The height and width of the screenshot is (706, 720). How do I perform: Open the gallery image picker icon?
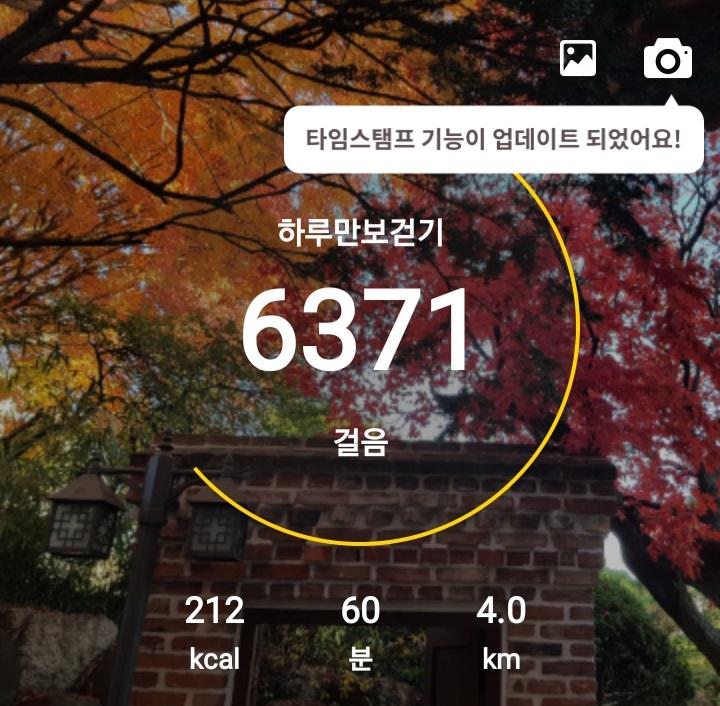coord(578,59)
